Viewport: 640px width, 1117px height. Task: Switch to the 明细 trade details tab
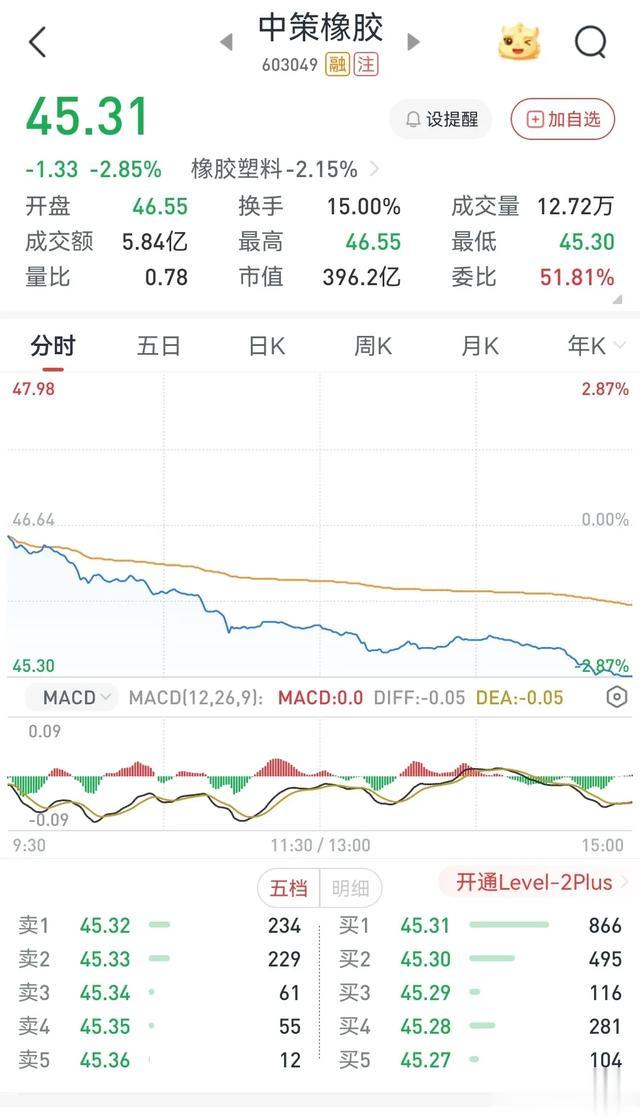[351, 888]
